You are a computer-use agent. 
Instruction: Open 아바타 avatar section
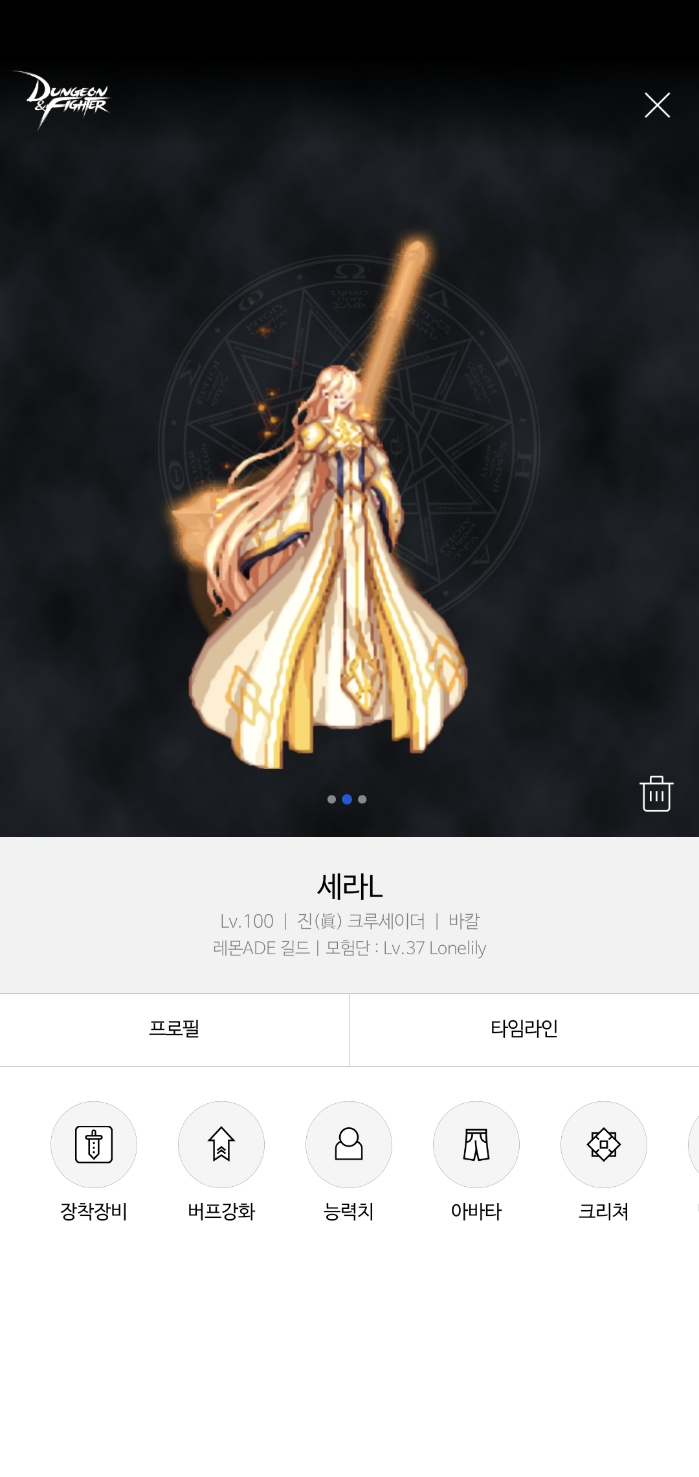(x=476, y=1144)
